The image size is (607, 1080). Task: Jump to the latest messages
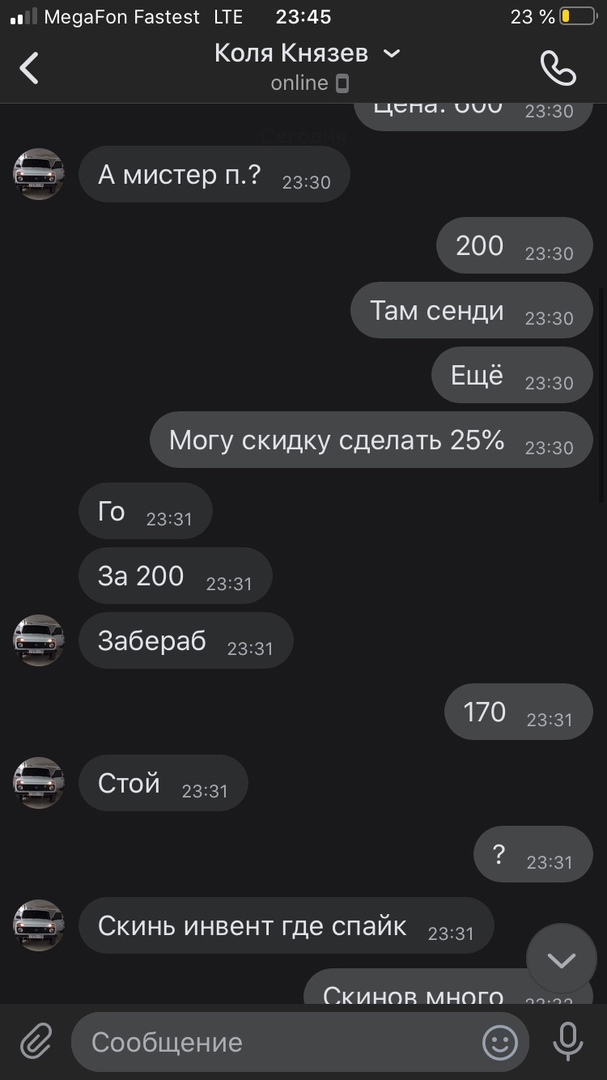tap(561, 960)
